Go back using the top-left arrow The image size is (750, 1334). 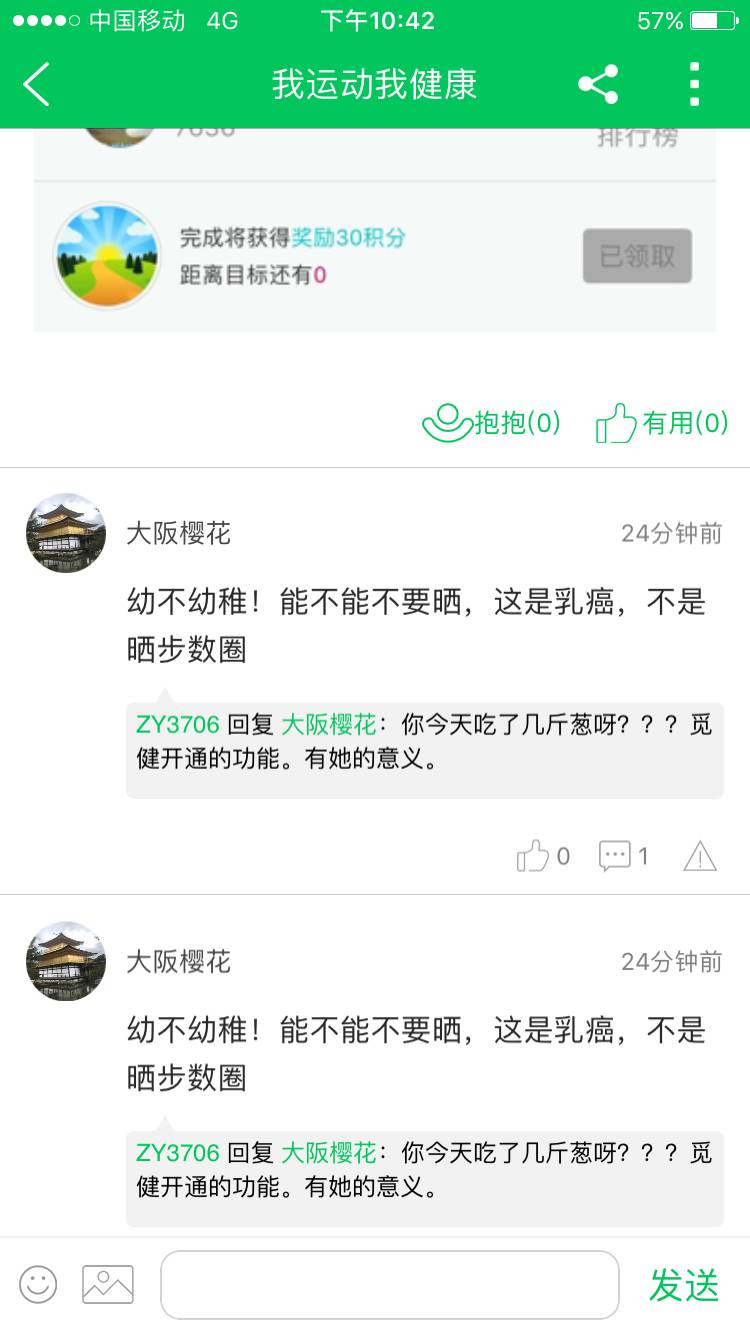[x=37, y=84]
